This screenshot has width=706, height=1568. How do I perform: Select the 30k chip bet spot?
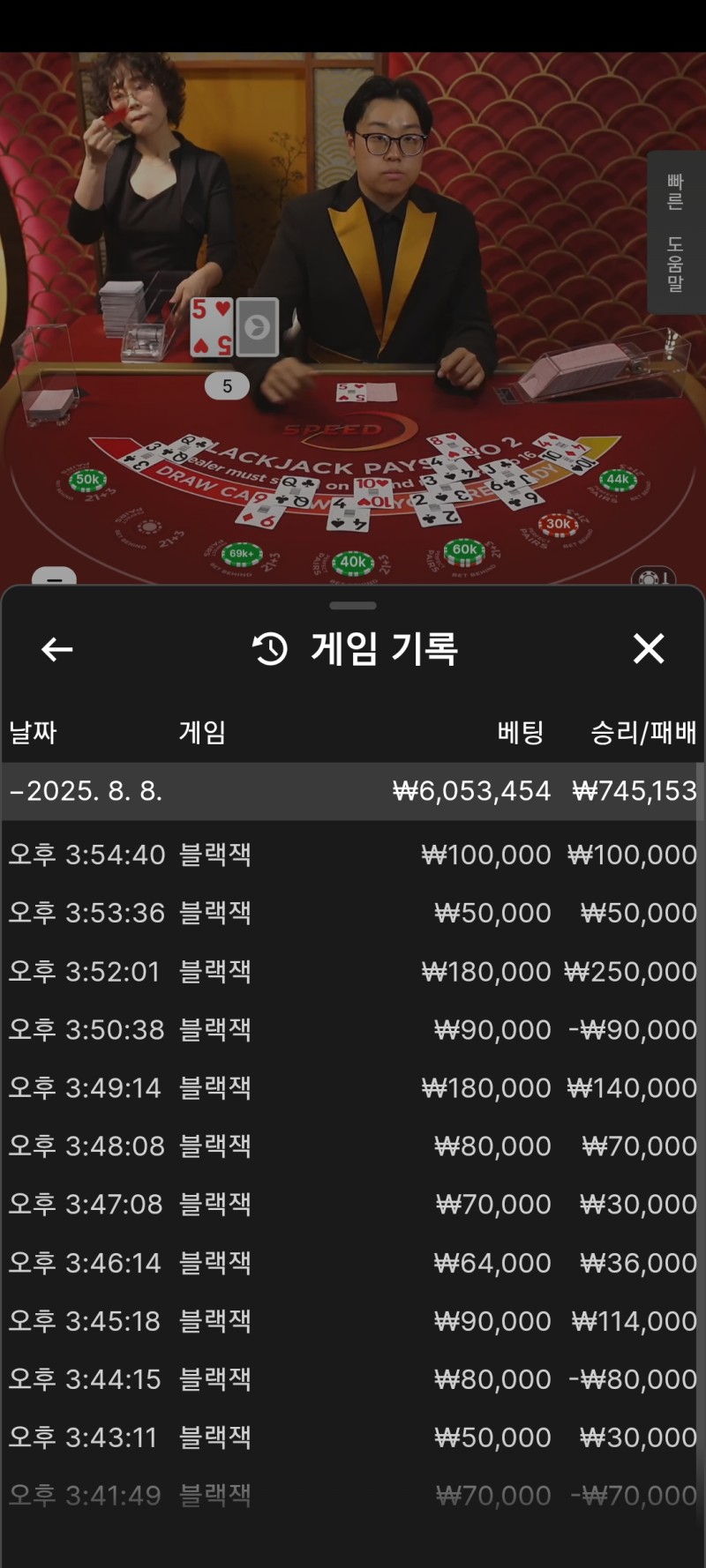pyautogui.click(x=559, y=522)
